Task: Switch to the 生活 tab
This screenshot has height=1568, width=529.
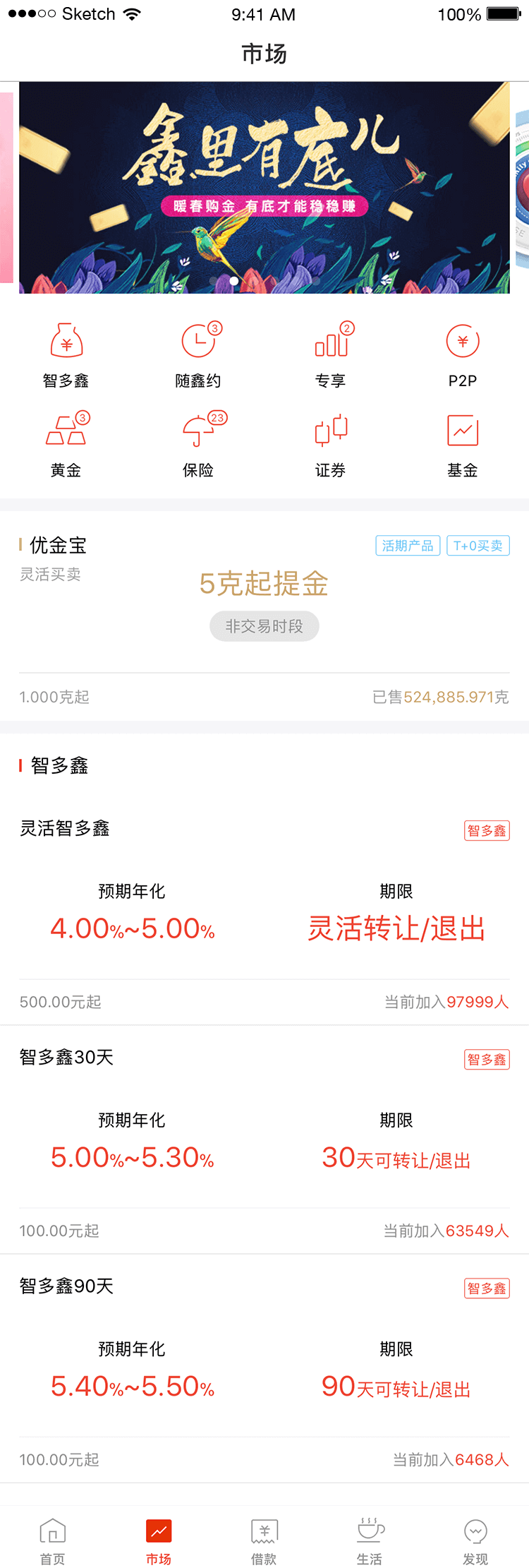Action: tap(370, 1538)
